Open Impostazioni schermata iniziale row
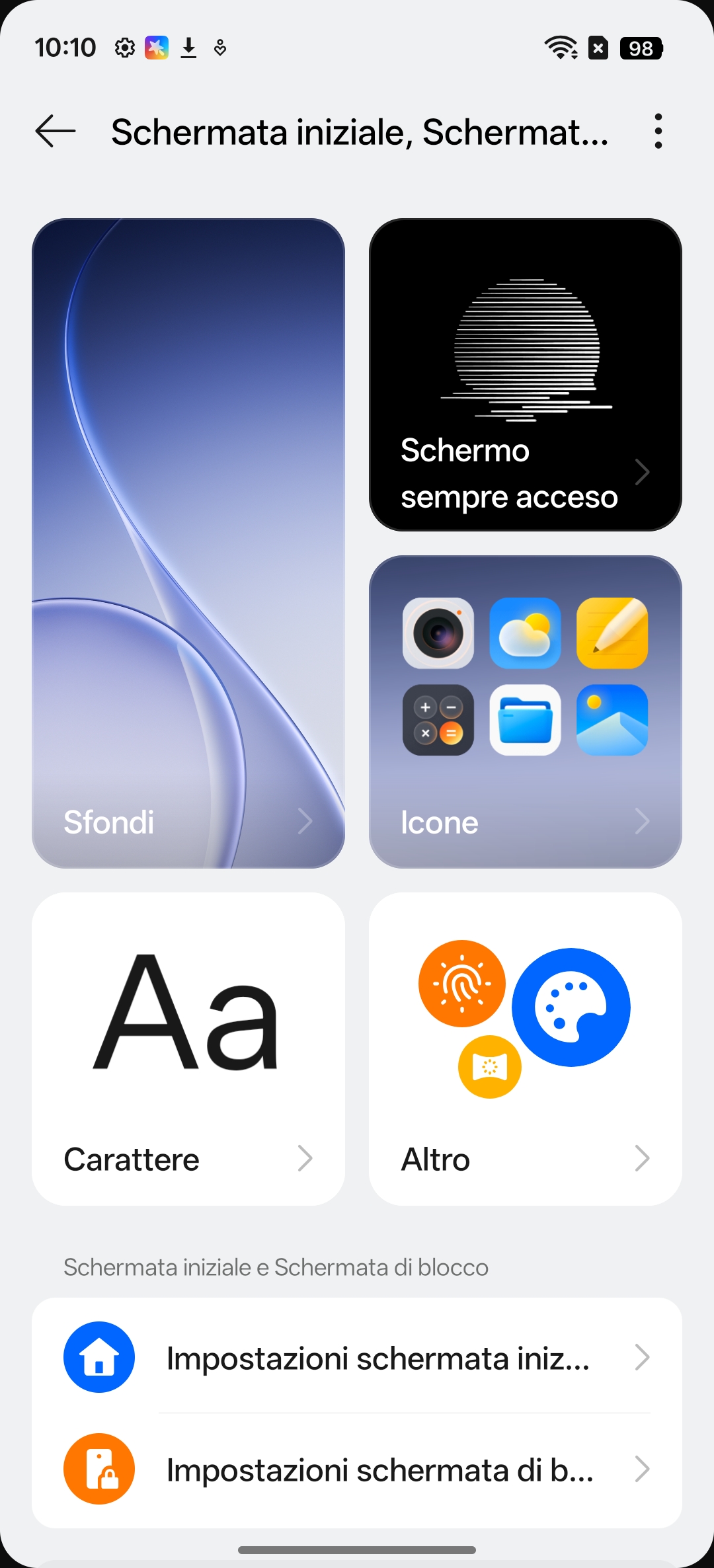This screenshot has width=714, height=1568. [357, 1358]
